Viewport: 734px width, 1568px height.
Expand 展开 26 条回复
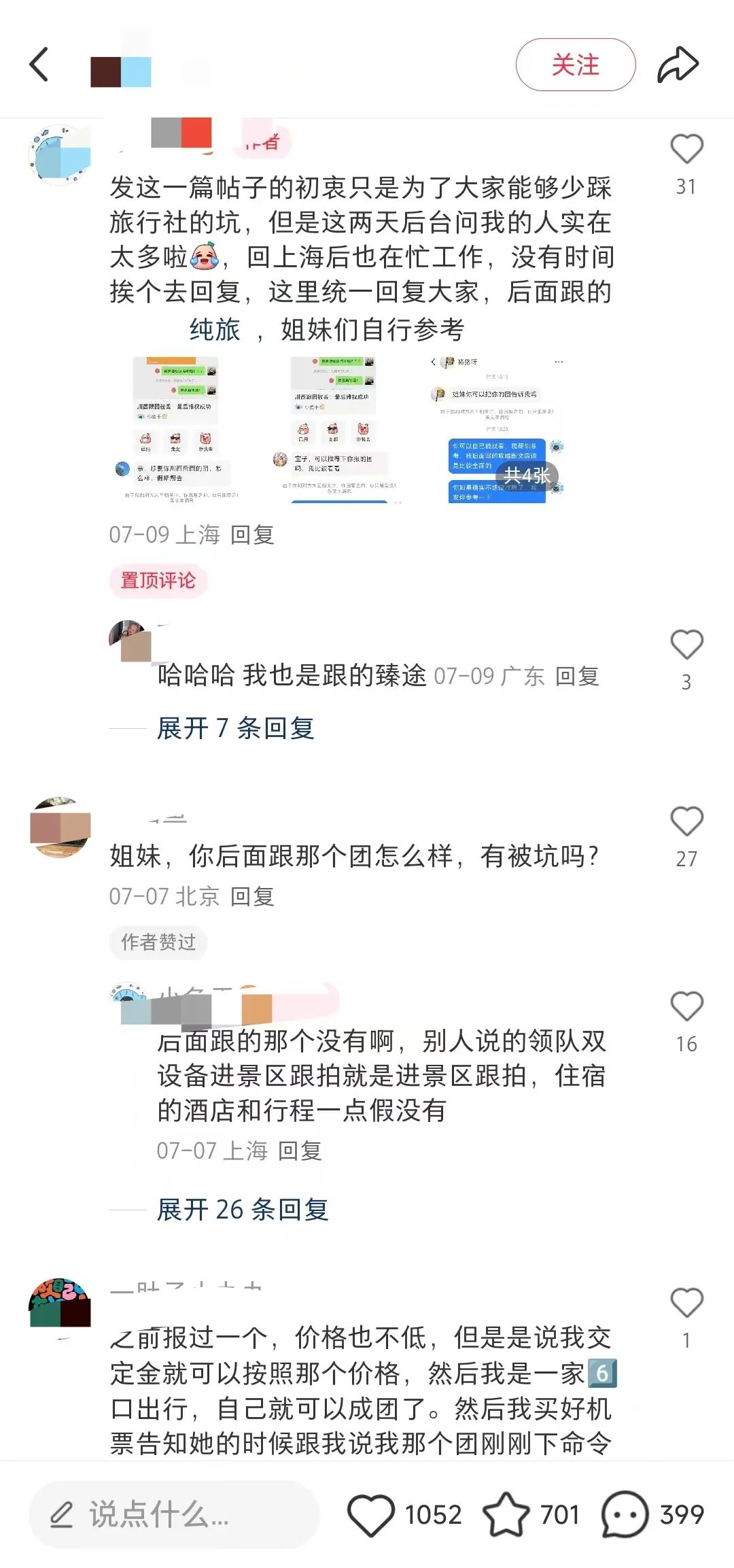click(243, 1210)
